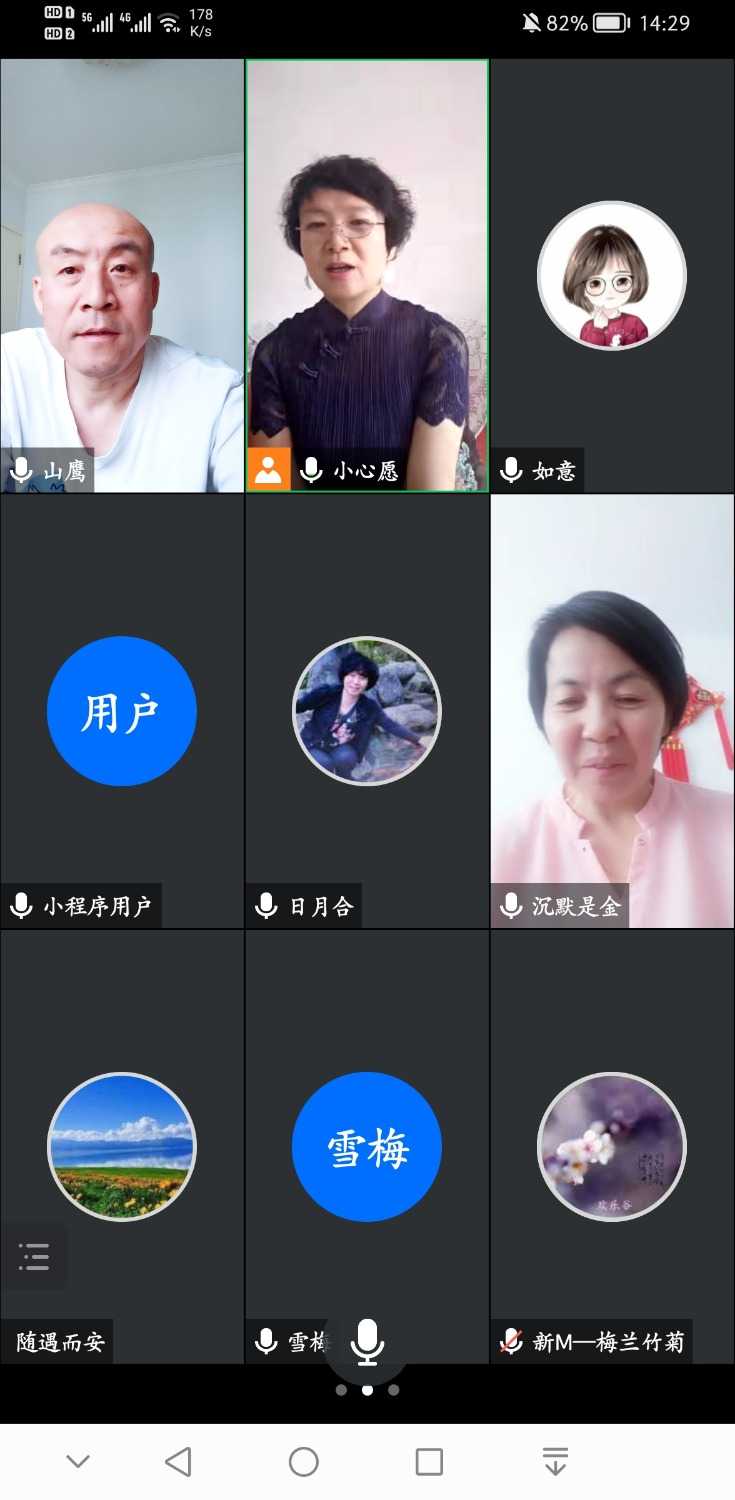Tap 用户's blue circular avatar

tap(122, 710)
